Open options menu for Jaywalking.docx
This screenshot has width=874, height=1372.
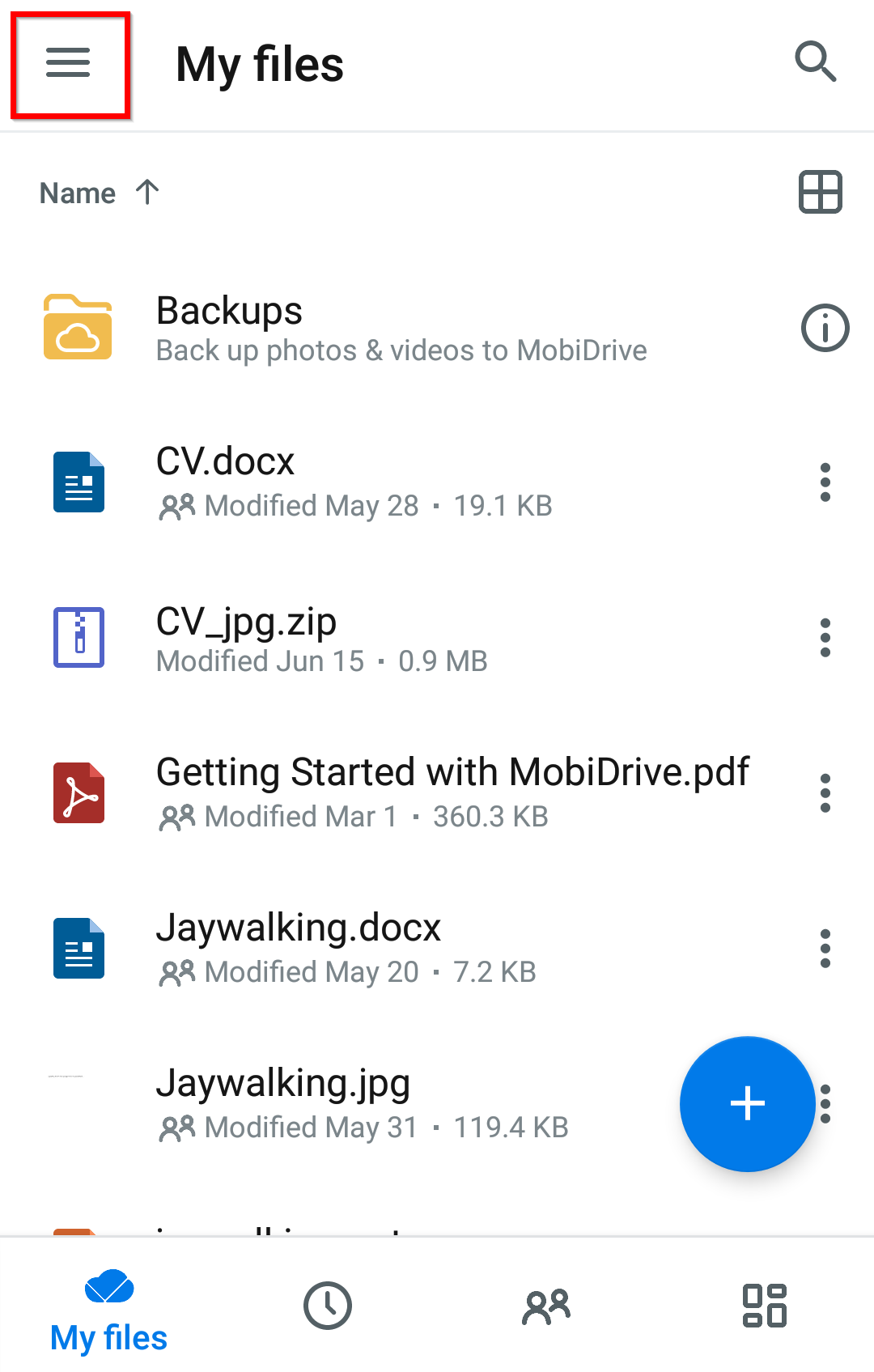click(x=825, y=948)
